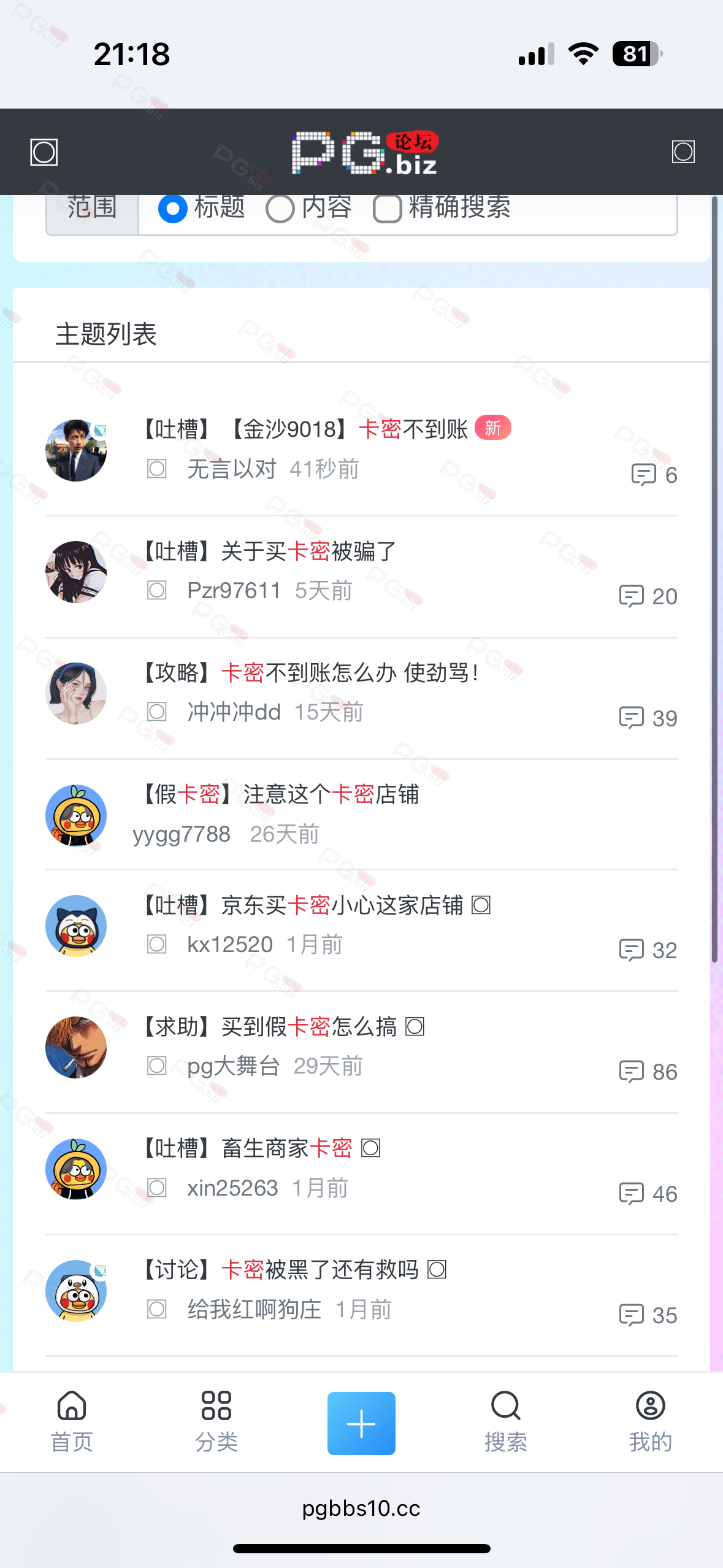Screen dimensions: 723x1568
Task: Switch to the 分类 tab
Action: coord(216,1422)
